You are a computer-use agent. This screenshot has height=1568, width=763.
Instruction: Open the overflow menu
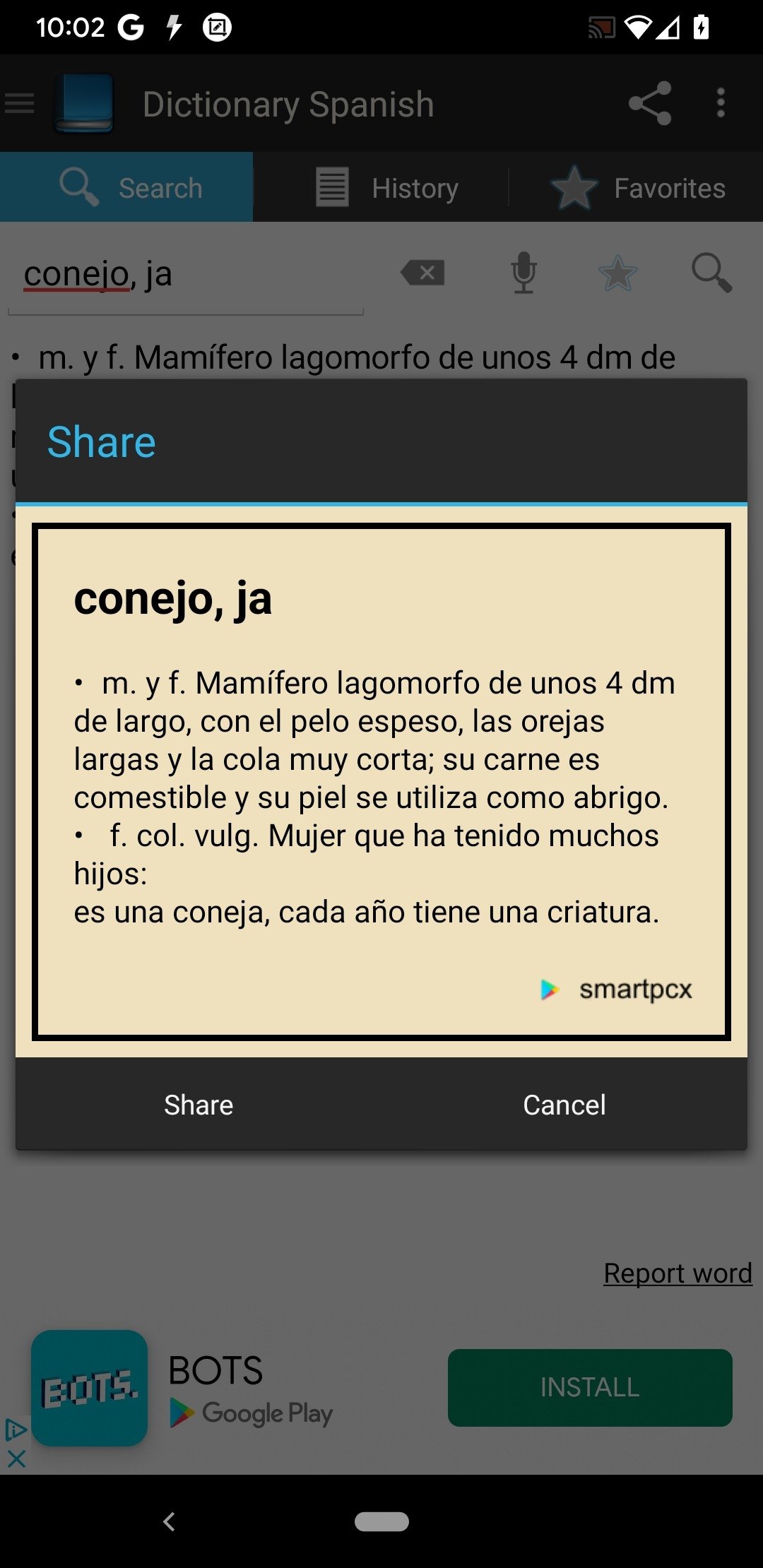(721, 103)
